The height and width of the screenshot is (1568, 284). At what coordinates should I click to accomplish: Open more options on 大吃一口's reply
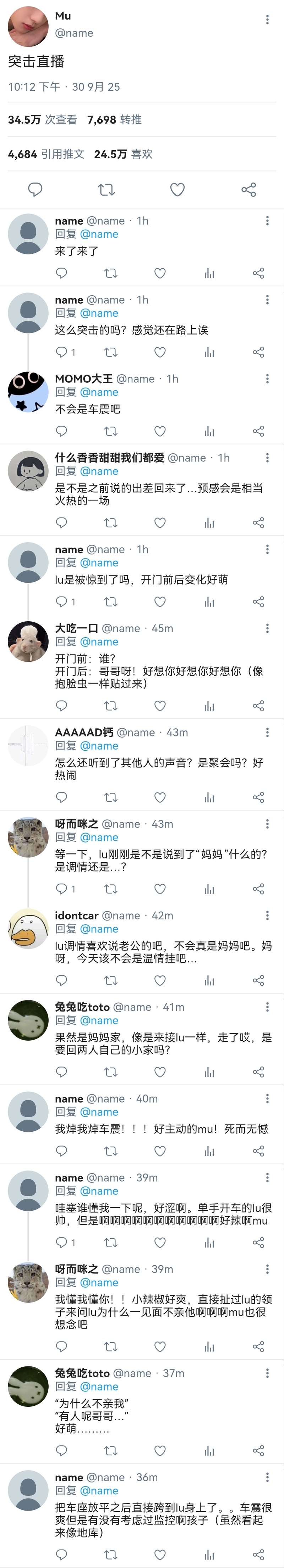267,628
